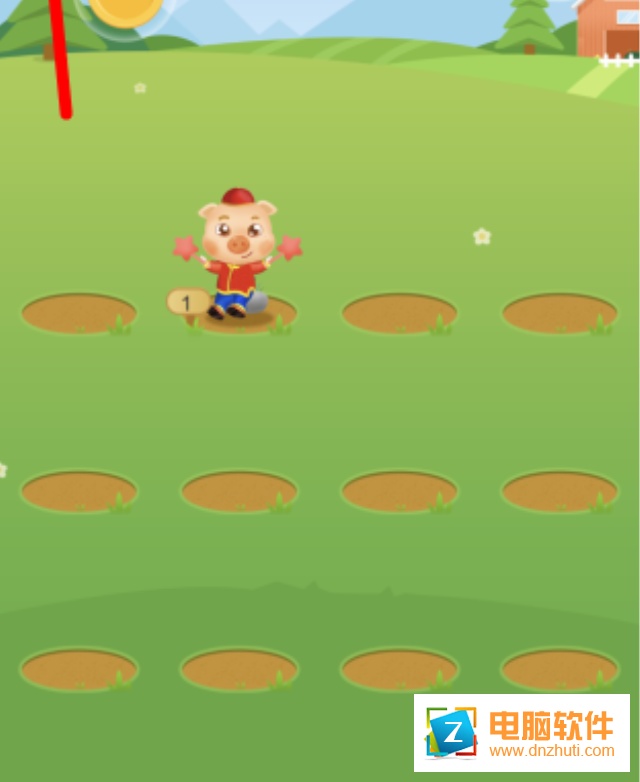Tap the gold coin at the top
This screenshot has width=640, height=782.
pos(125,8)
